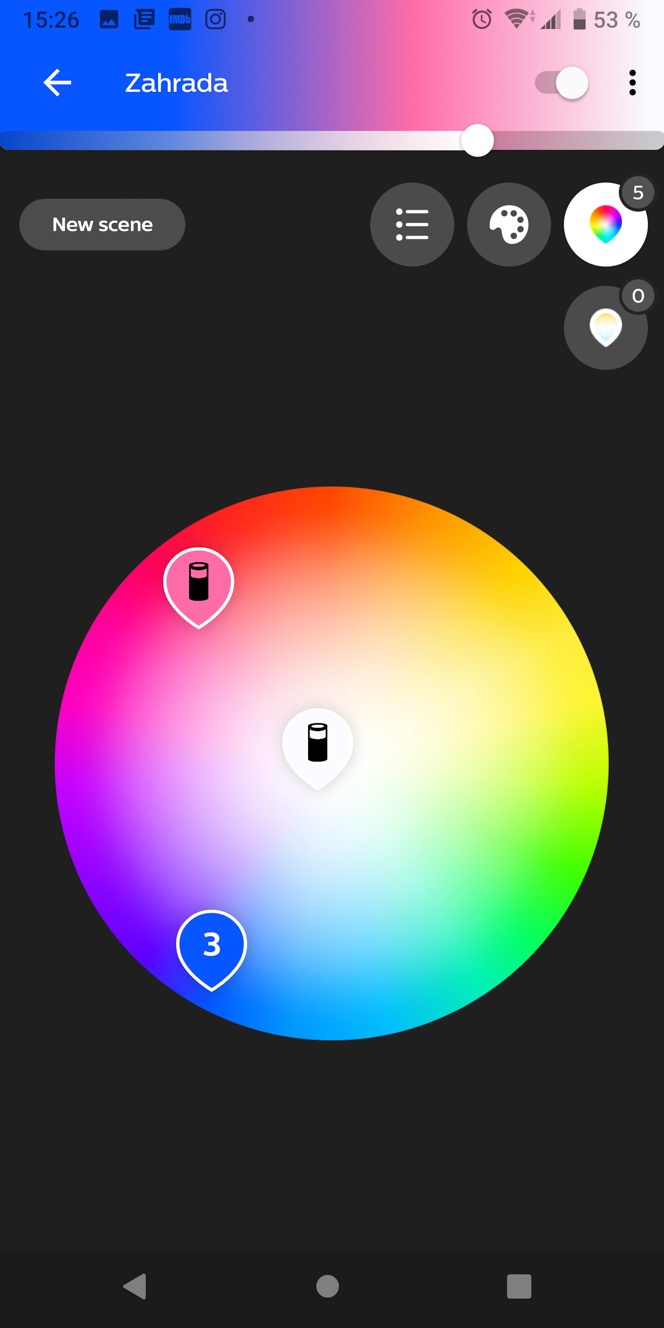Toggle the Zahrada lights off
Viewport: 664px width, 1328px height.
(561, 83)
